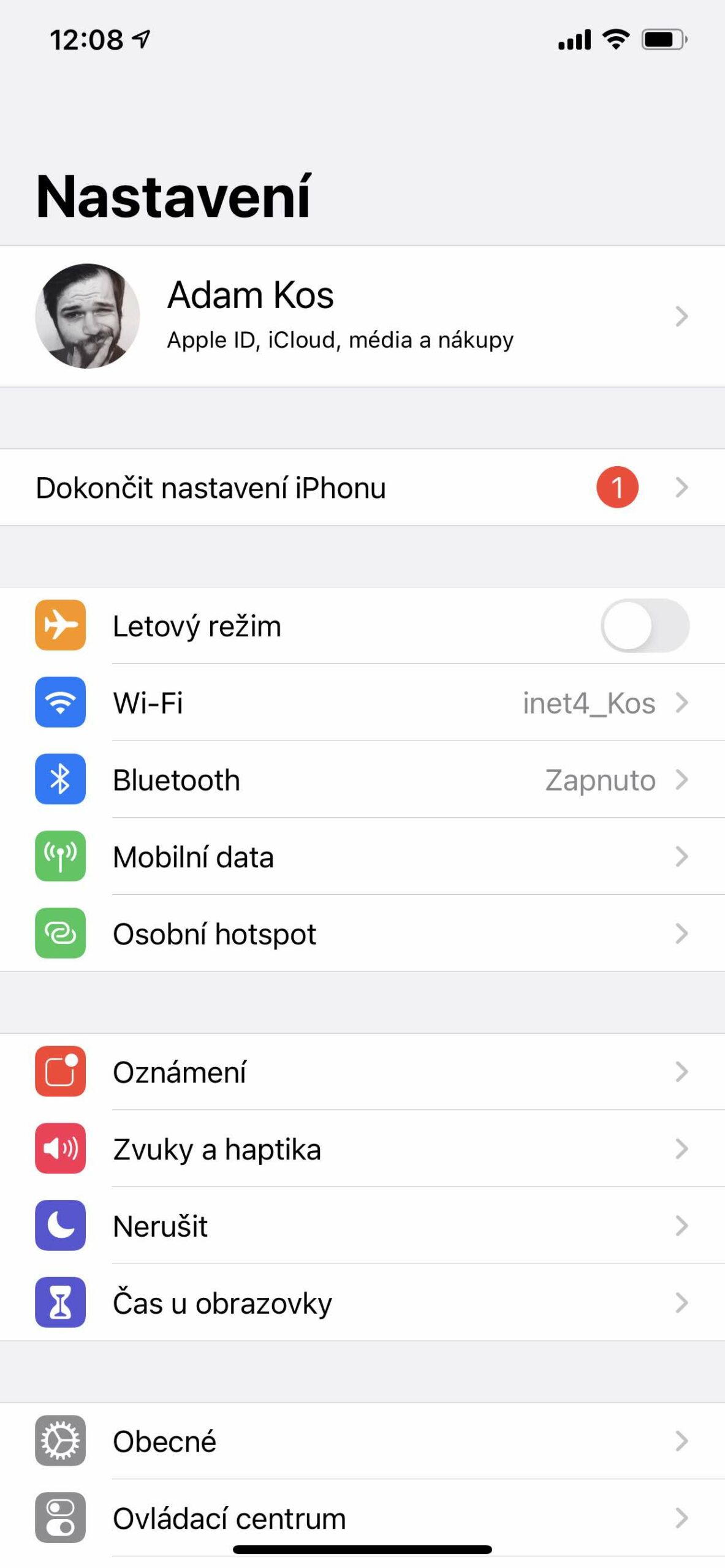Select the inet4_Kos network label

pyautogui.click(x=588, y=703)
